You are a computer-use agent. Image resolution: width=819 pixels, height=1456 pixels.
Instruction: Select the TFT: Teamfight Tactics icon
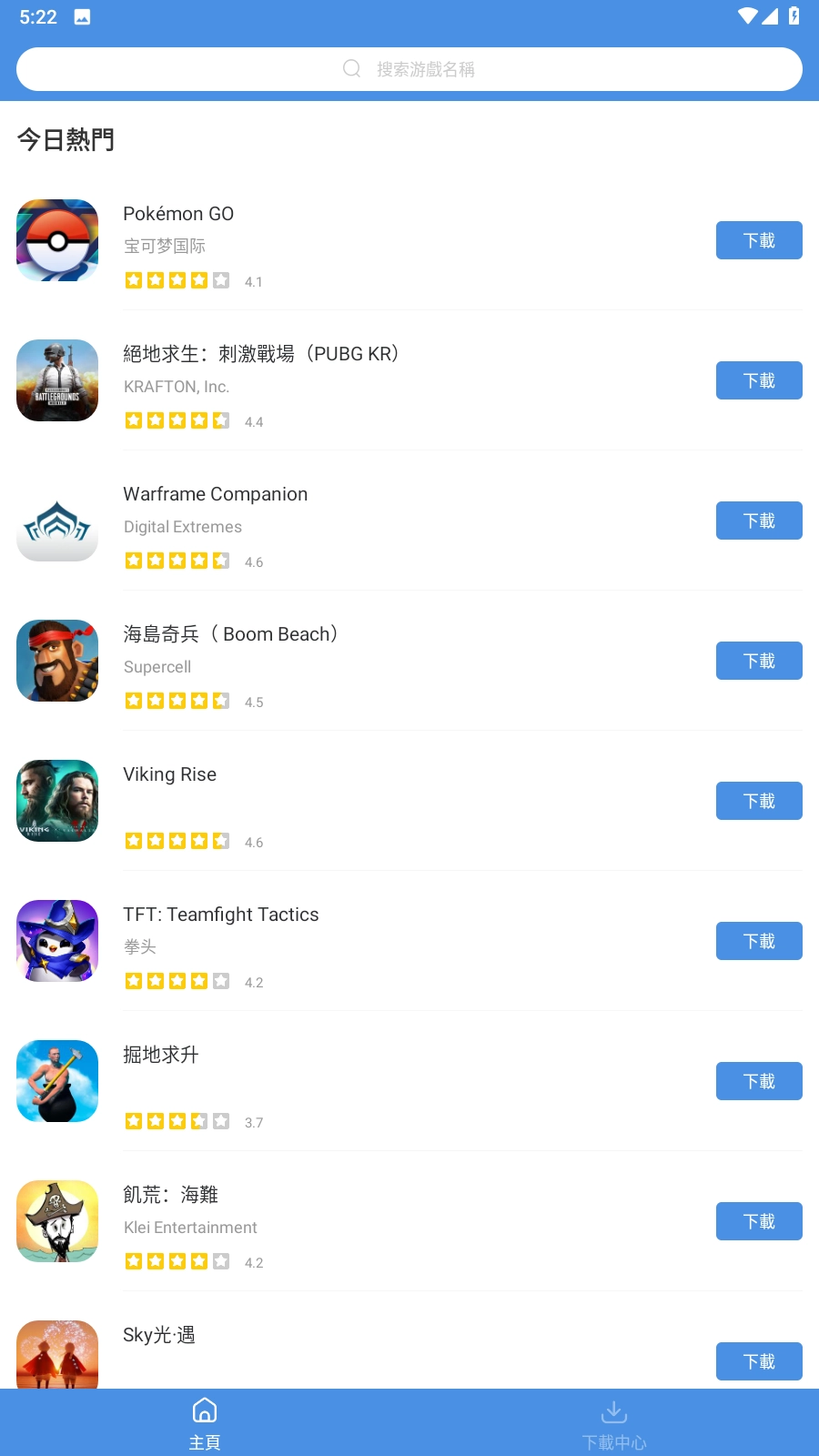click(x=56, y=940)
